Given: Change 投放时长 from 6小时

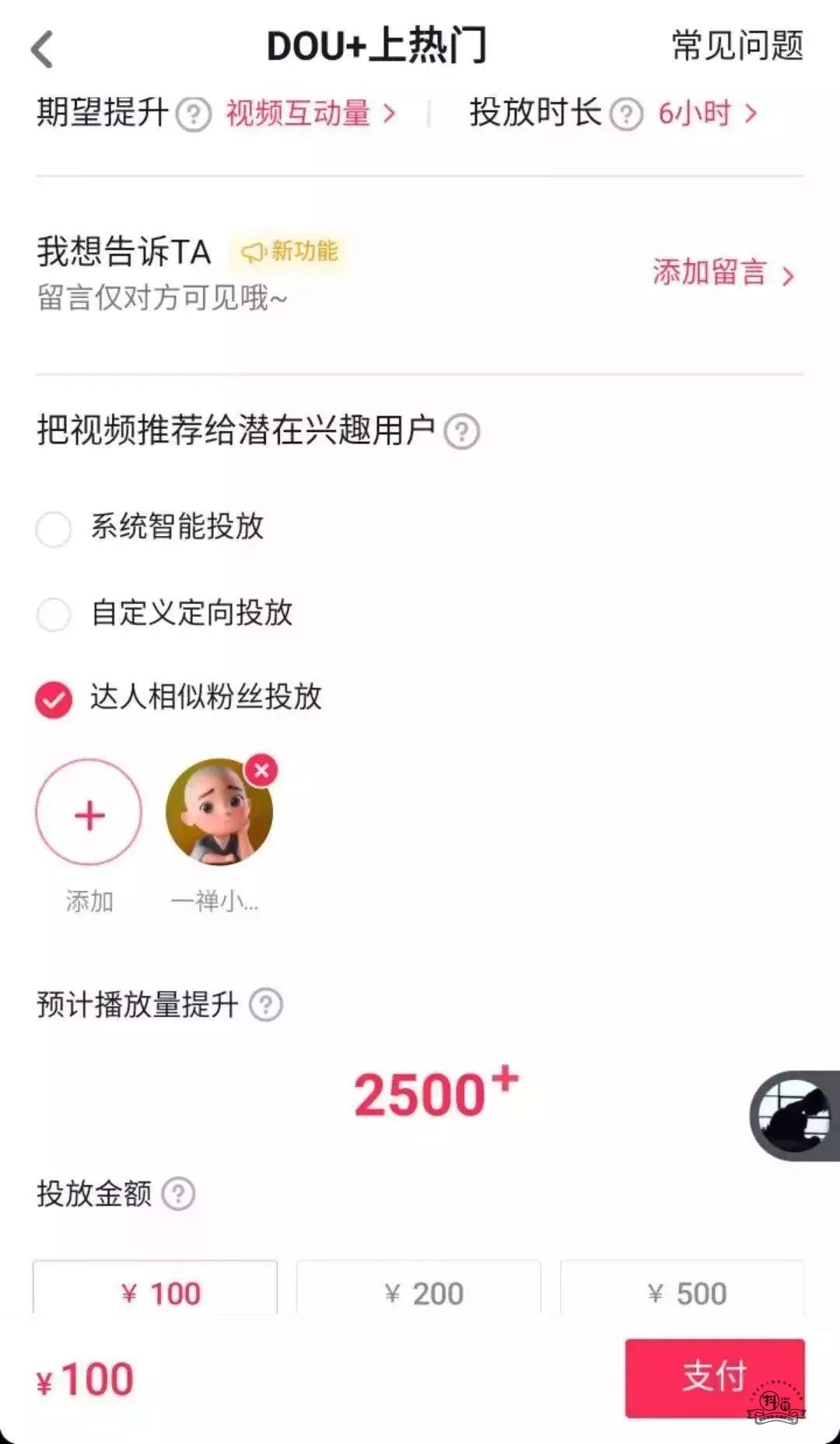Looking at the screenshot, I should click(706, 114).
